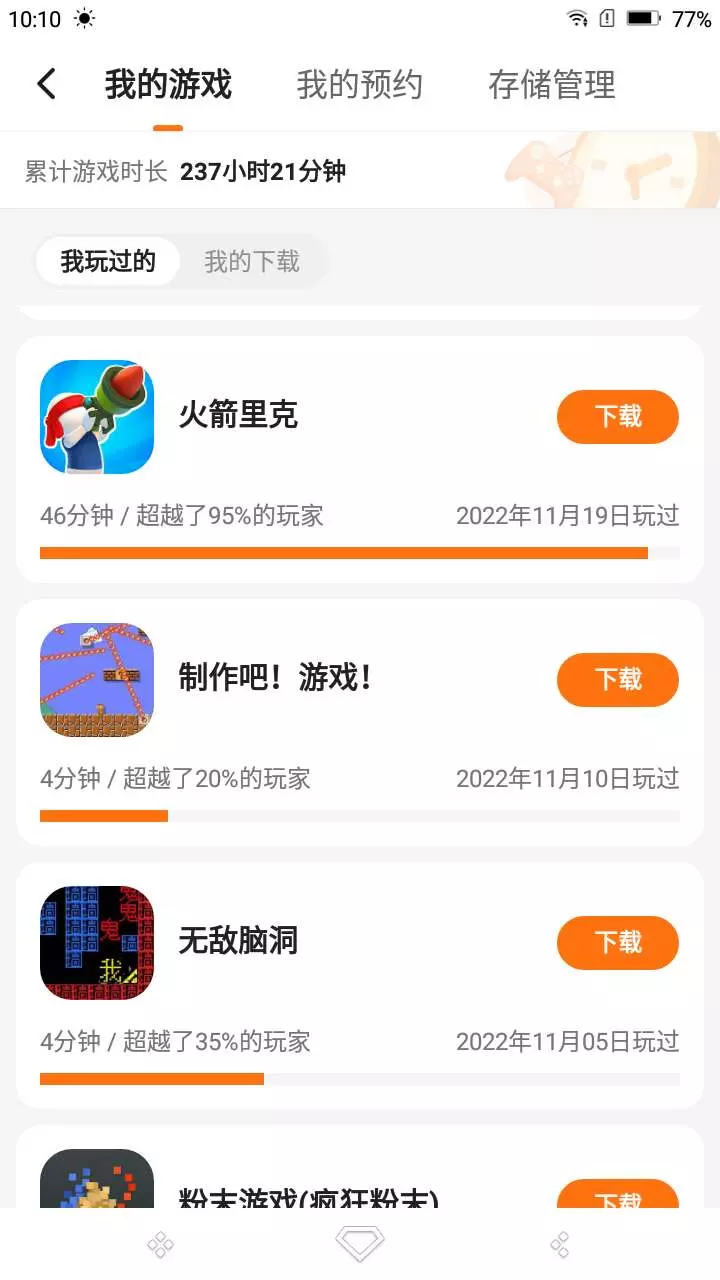
Task: Download the game 无敌脑洞
Action: 617,942
